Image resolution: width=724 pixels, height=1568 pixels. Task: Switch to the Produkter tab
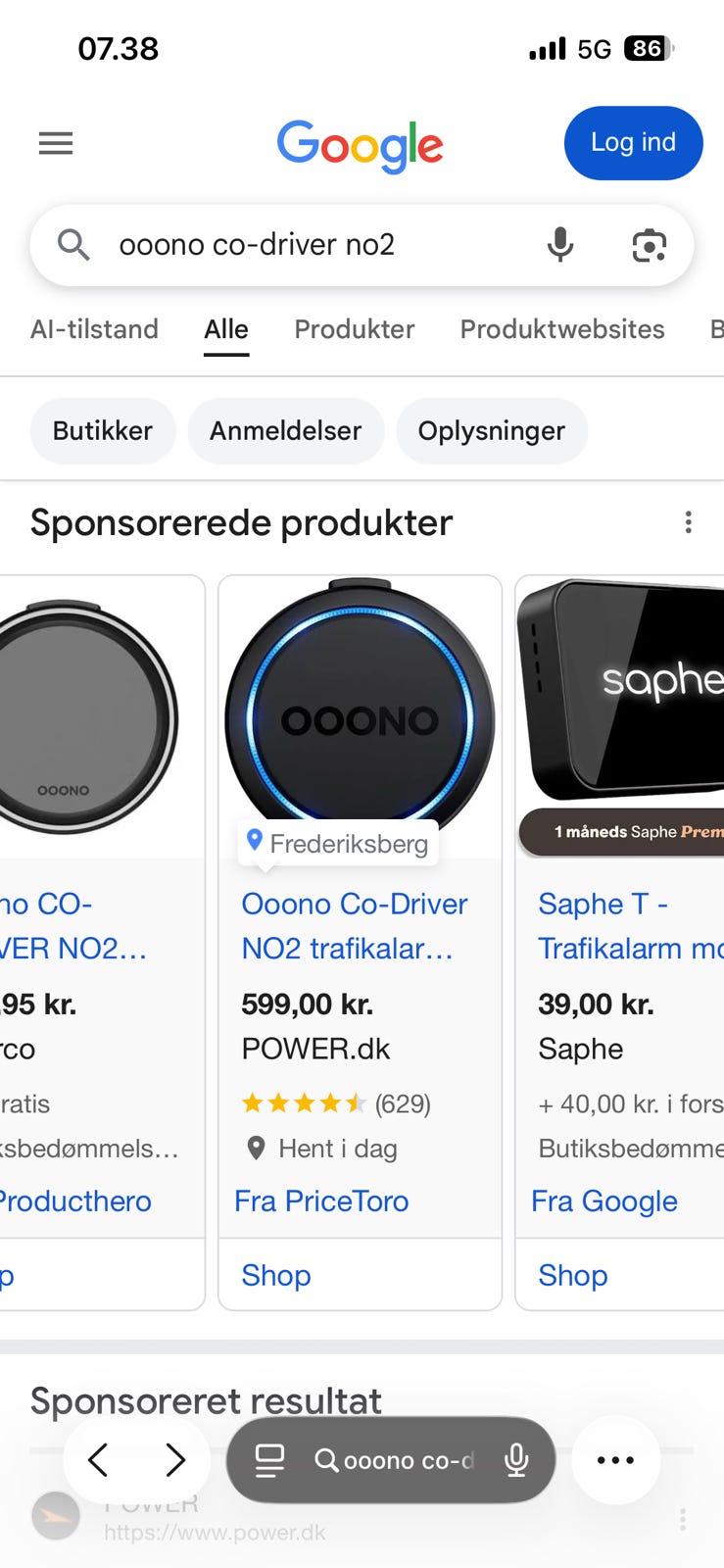pos(355,329)
